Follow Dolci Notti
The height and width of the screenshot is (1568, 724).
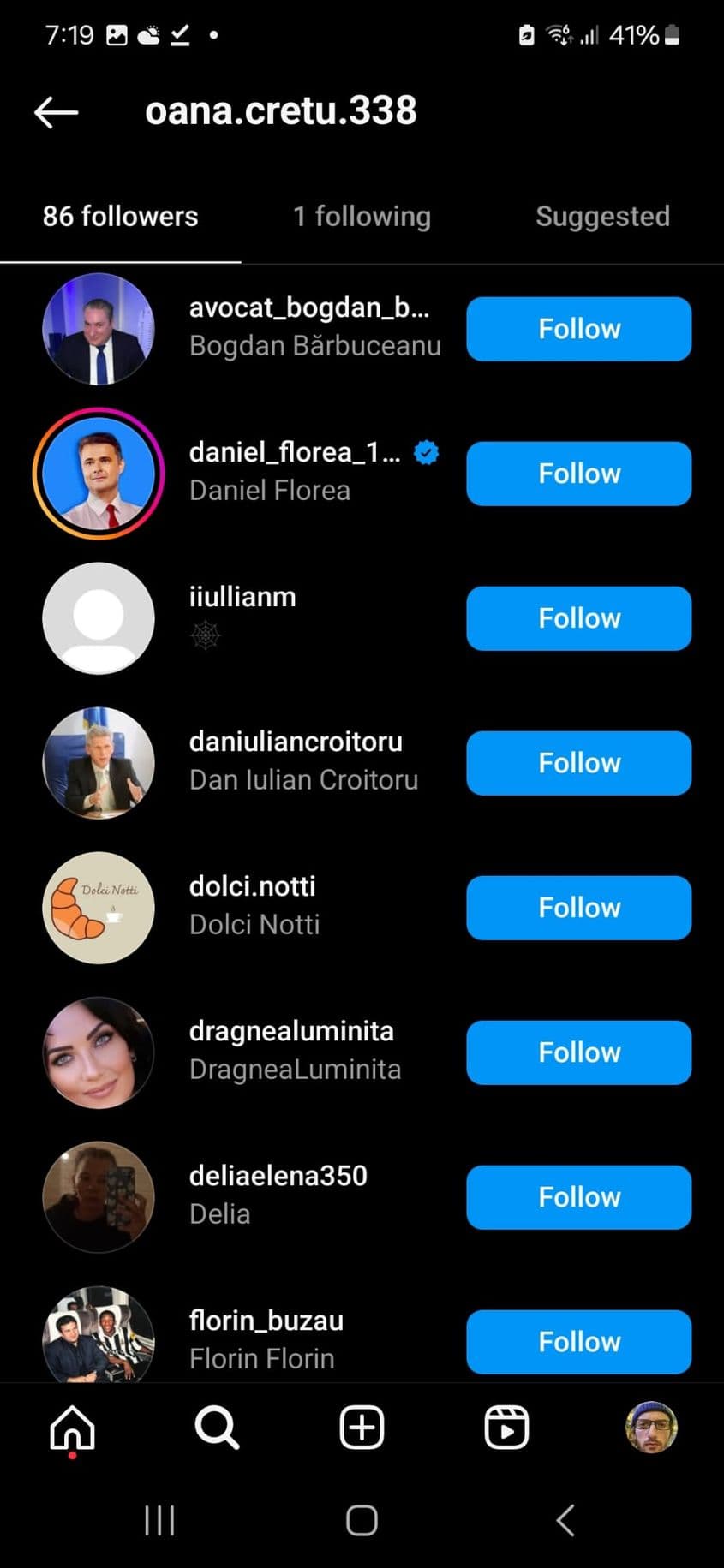[x=578, y=908]
